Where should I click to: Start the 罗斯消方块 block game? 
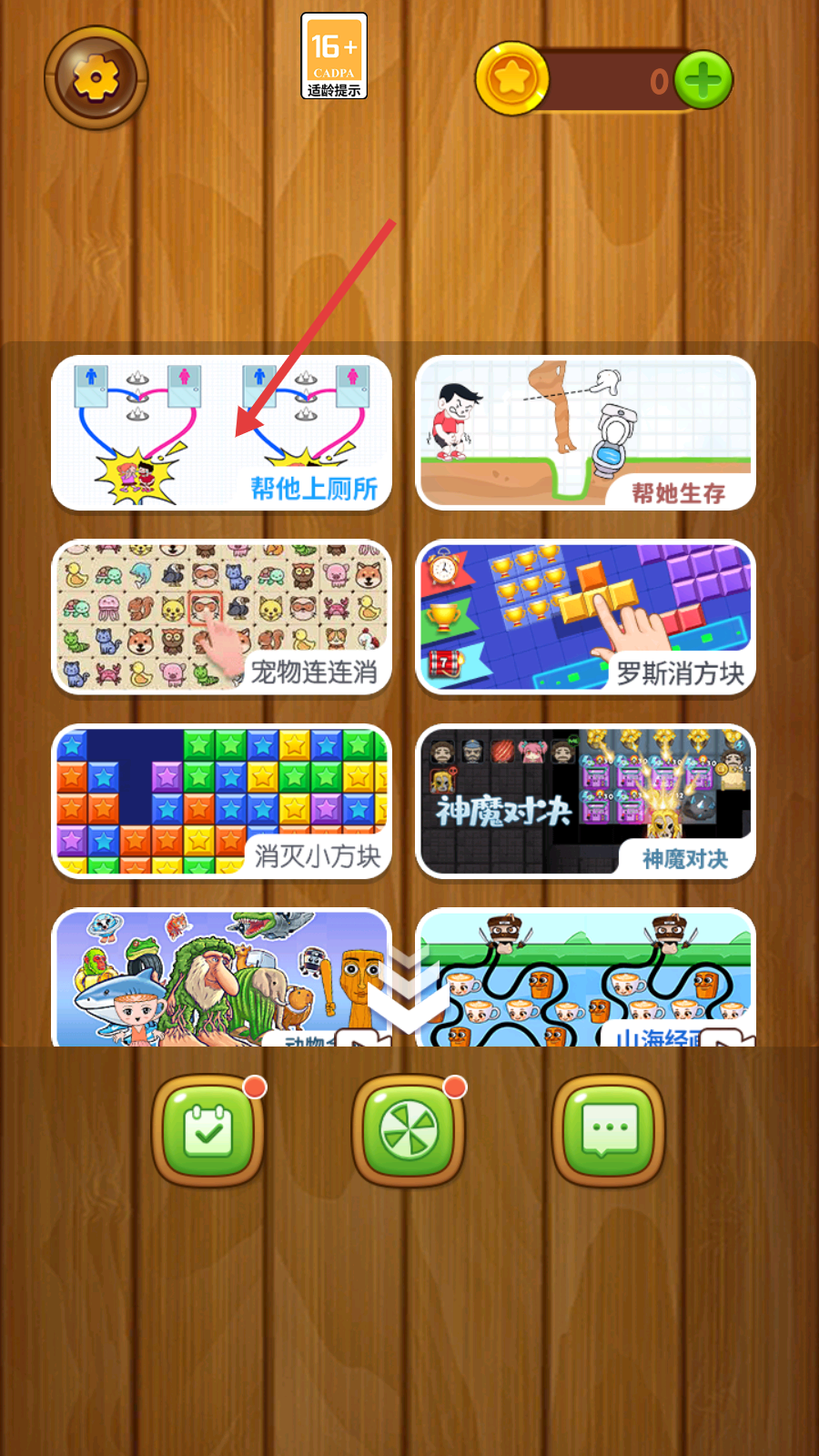click(585, 617)
